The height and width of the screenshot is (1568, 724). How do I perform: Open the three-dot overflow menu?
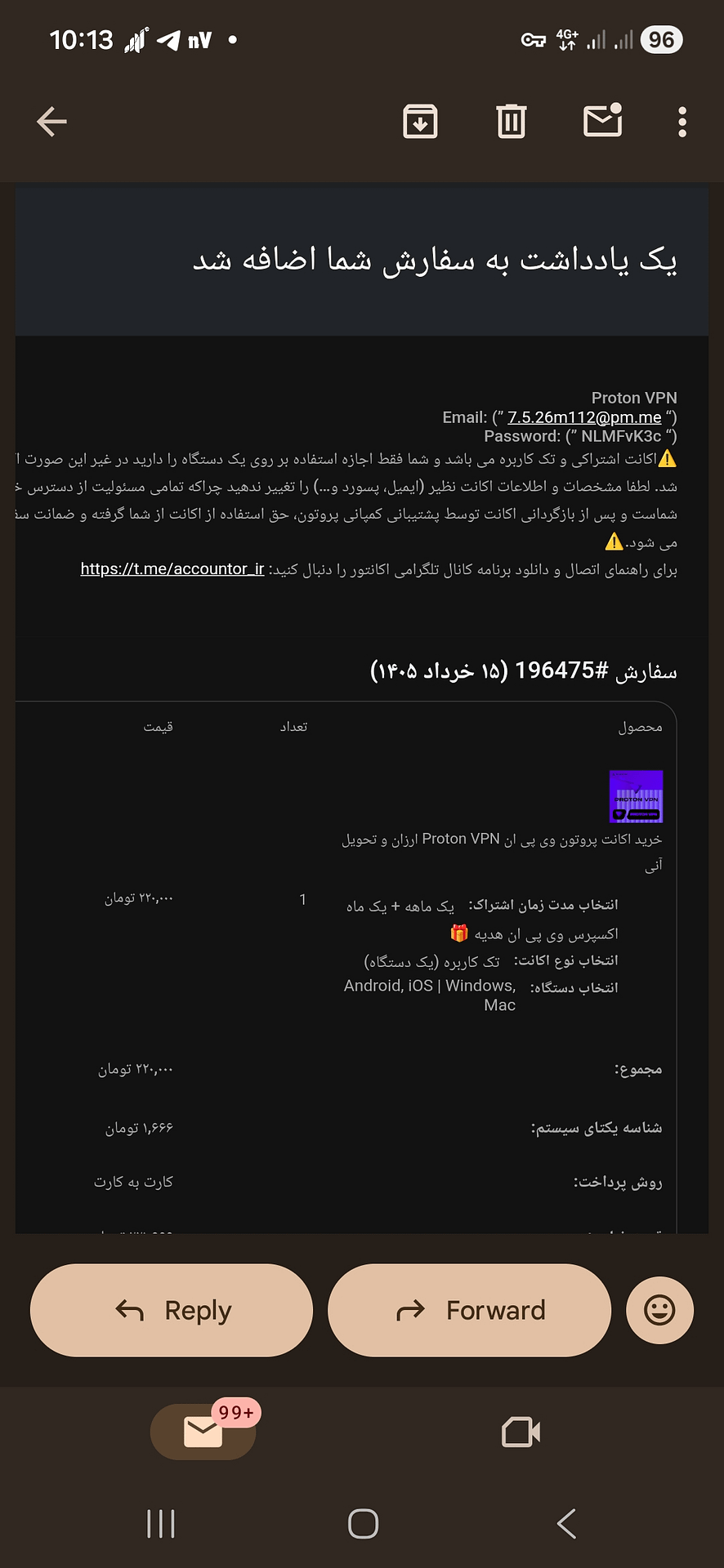click(x=682, y=122)
